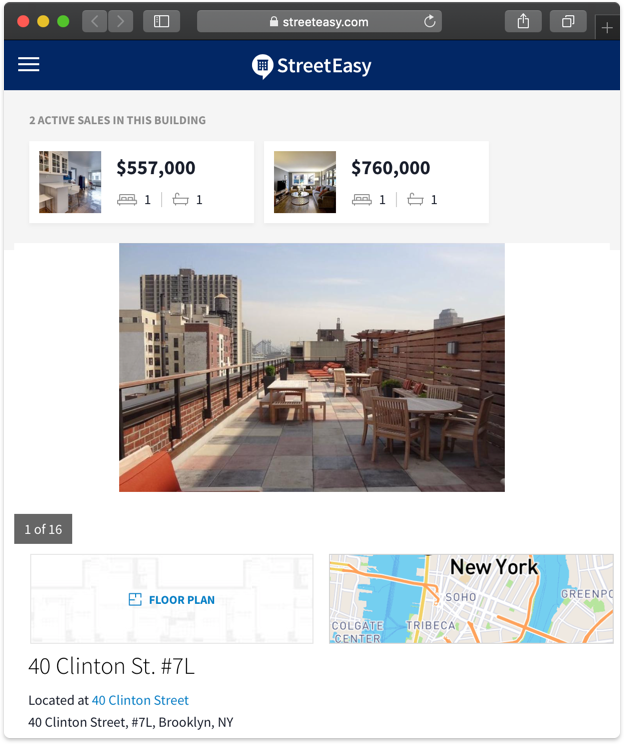The image size is (624, 744).
Task: Show the browser sidebar
Action: [x=161, y=21]
